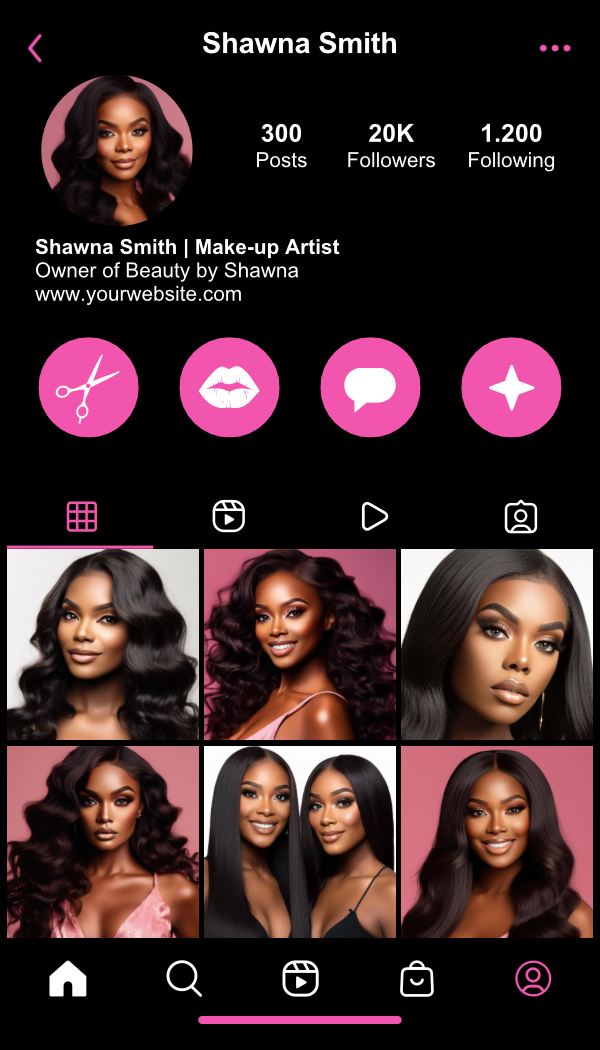Viewport: 600px width, 1050px height.
Task: View Shawna Smith's profile picture
Action: point(117,150)
